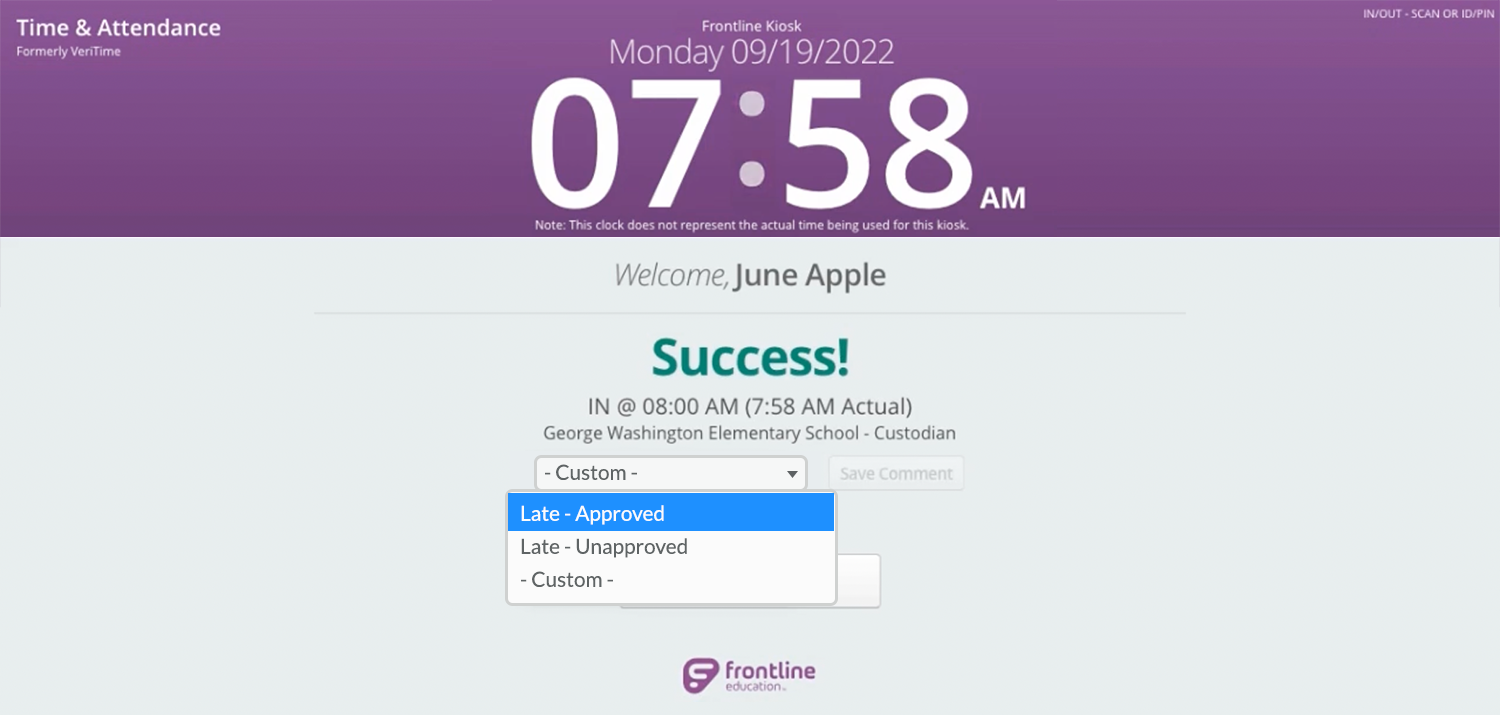Collapse the - Custom - comment dropdown
The width and height of the screenshot is (1500, 715).
click(670, 473)
